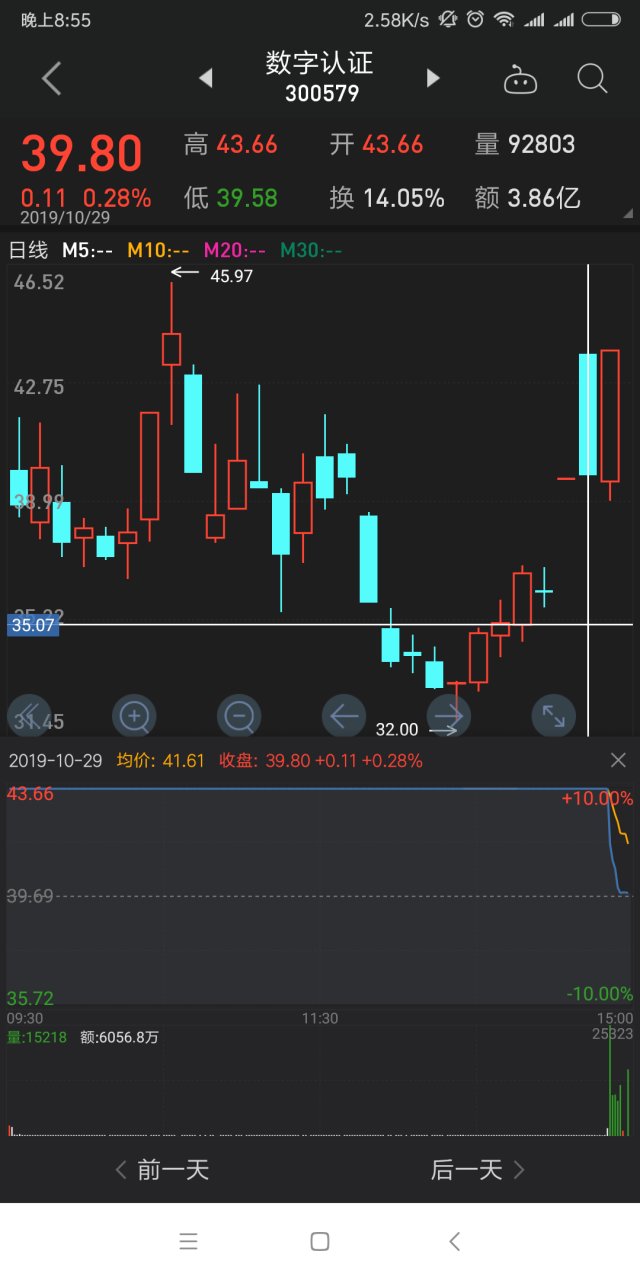Zoom out of the candlestick chart
Viewport: 640px width, 1280px height.
239,715
